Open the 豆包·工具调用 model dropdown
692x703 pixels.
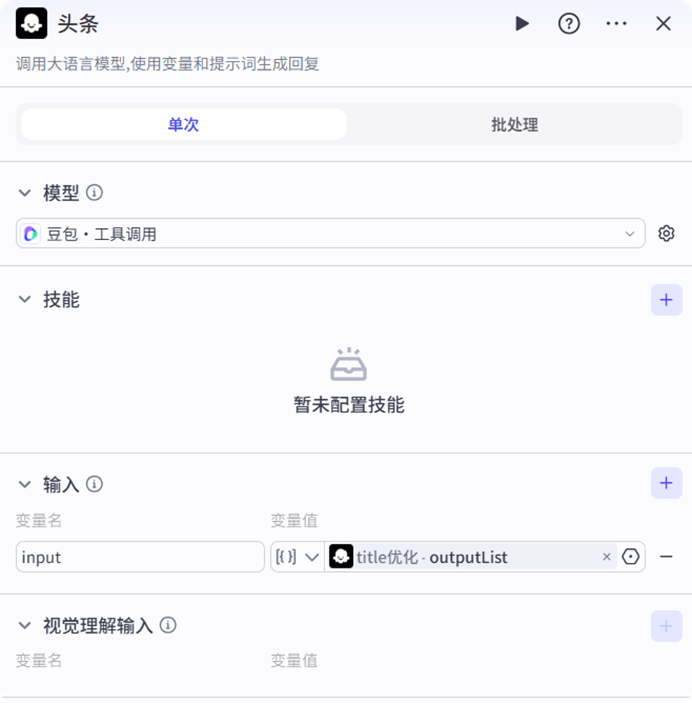(x=330, y=234)
